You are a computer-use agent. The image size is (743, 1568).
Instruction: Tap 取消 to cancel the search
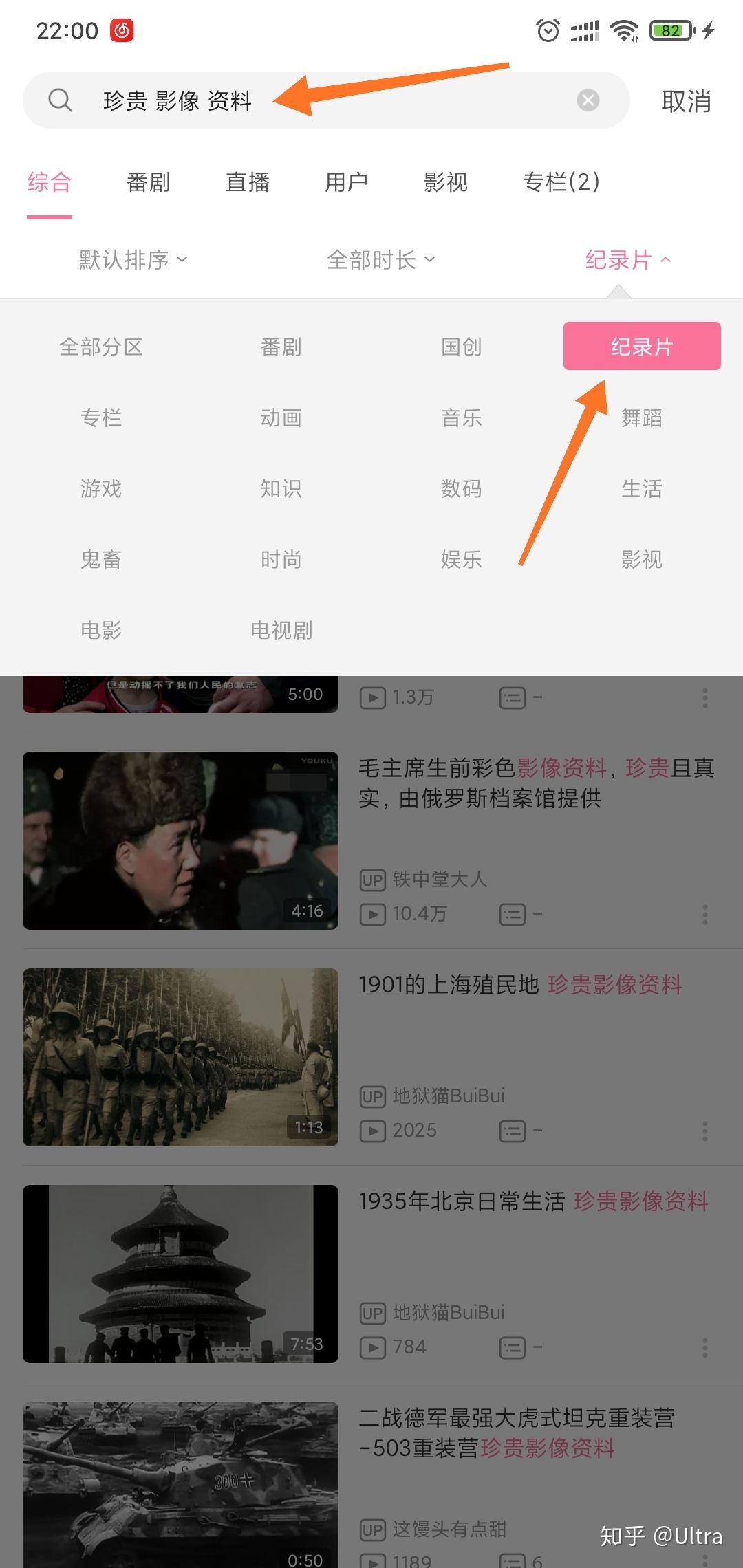(685, 101)
